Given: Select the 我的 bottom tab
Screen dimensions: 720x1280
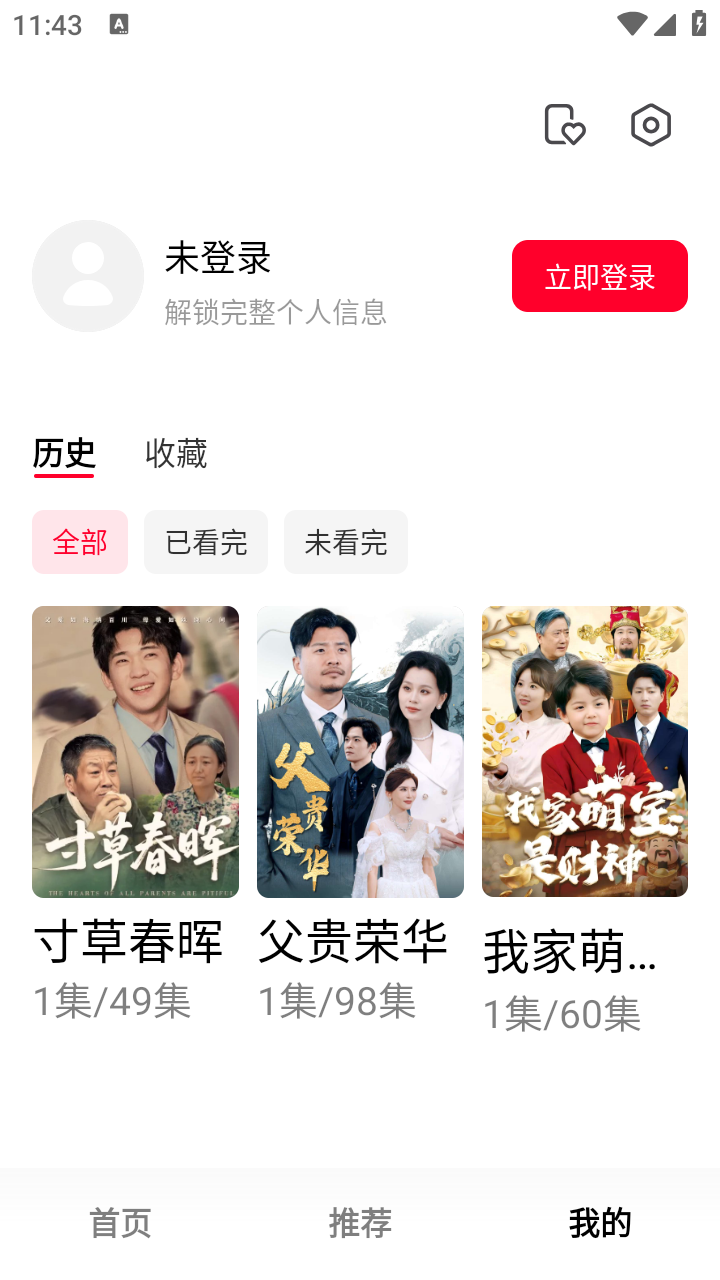Looking at the screenshot, I should [600, 1223].
